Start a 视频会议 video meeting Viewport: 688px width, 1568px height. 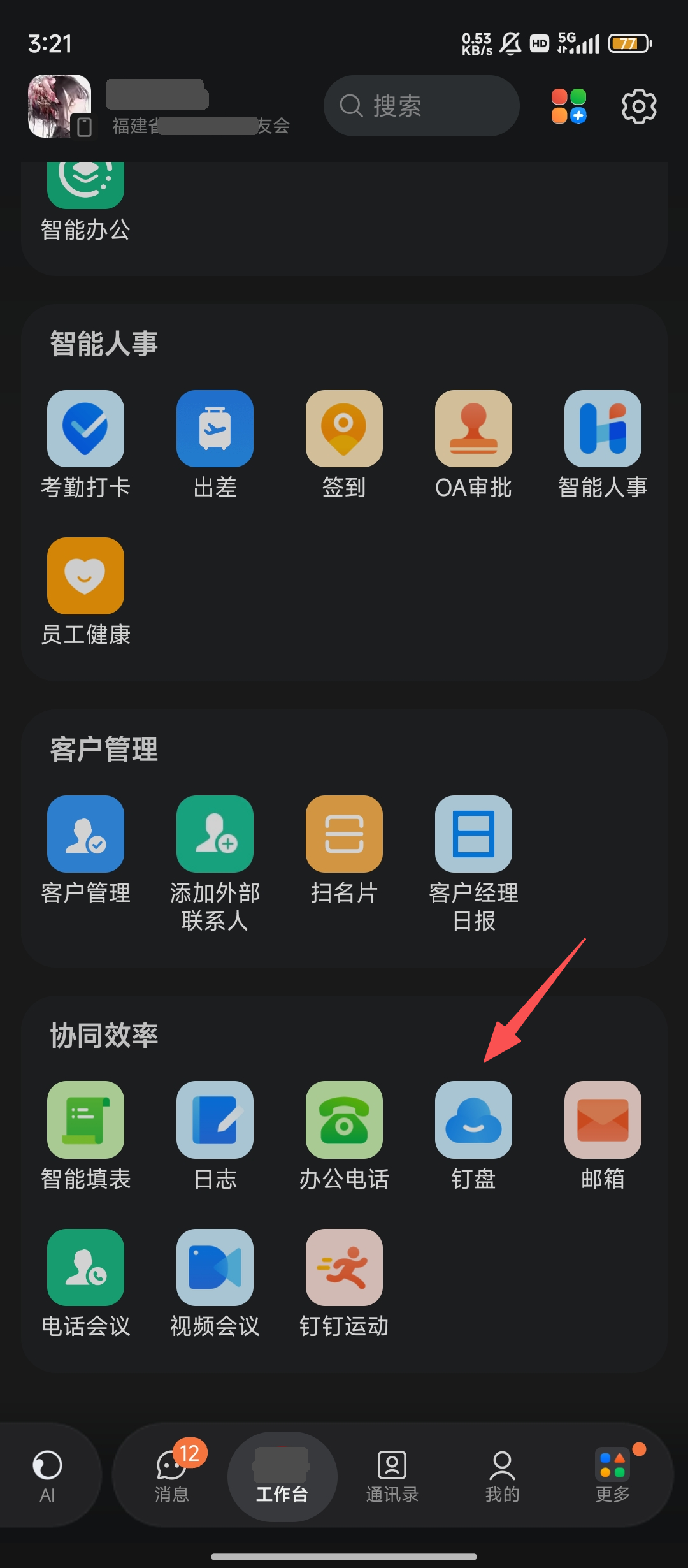[215, 1267]
